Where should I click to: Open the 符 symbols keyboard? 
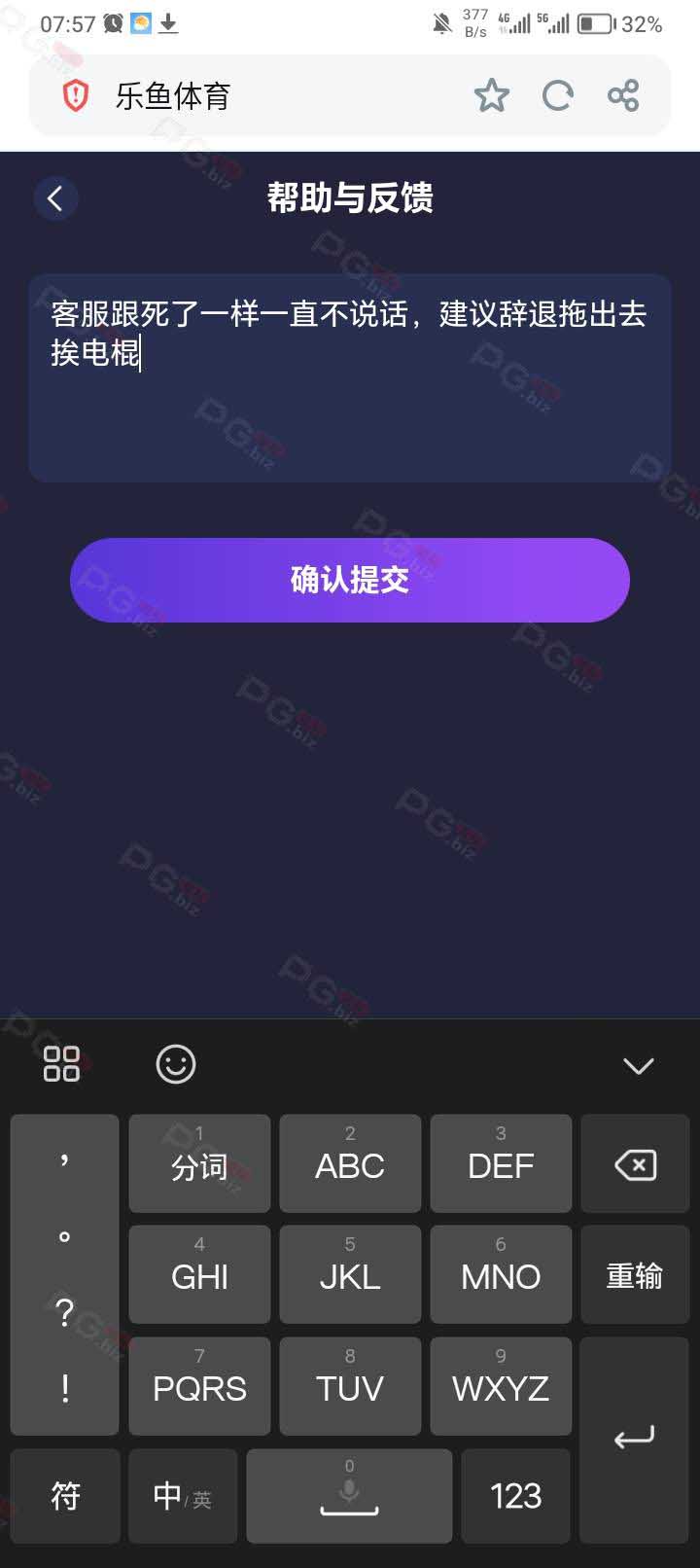[x=65, y=1496]
